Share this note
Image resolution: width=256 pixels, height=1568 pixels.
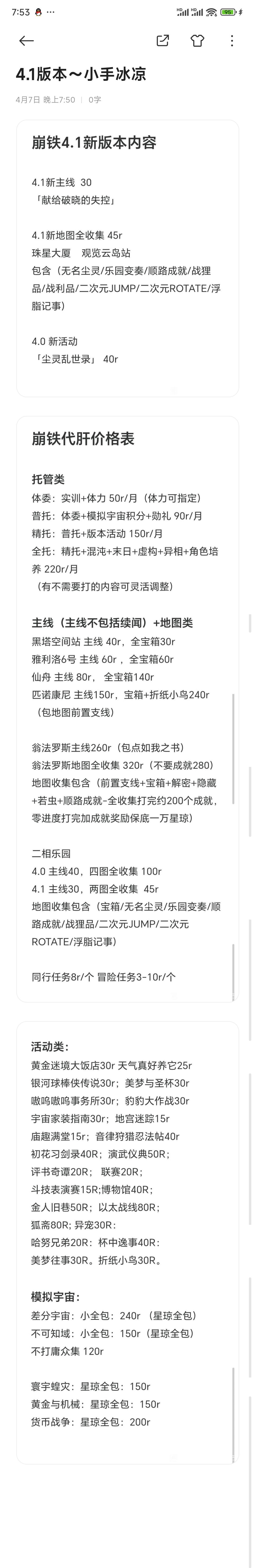162,41
